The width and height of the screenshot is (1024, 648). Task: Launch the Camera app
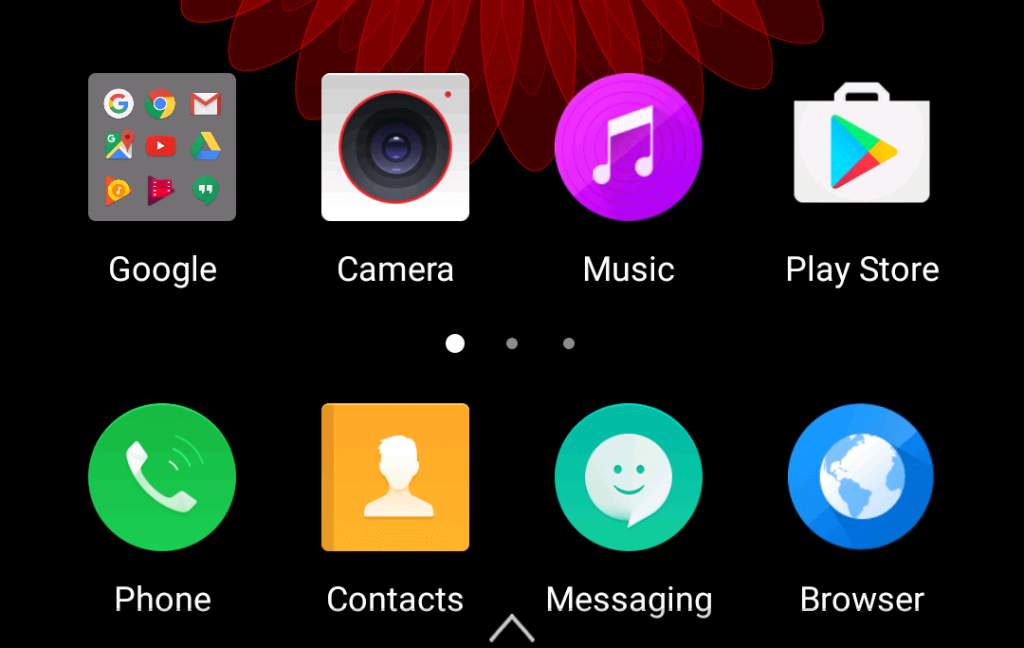pyautogui.click(x=395, y=147)
